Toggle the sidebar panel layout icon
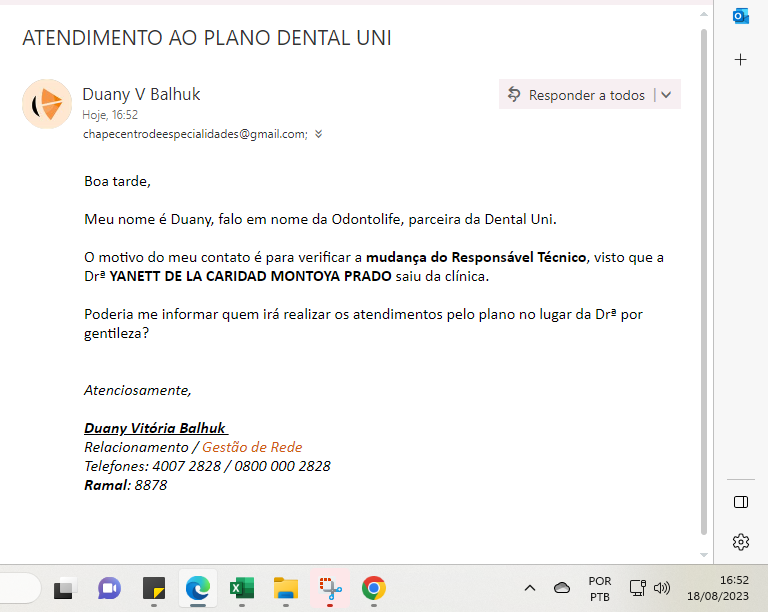 pos(741,501)
